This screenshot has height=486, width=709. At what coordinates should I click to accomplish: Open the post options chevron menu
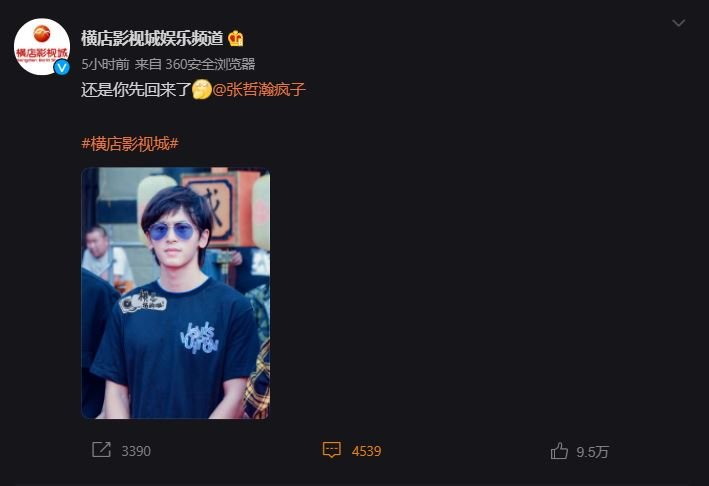[678, 22]
